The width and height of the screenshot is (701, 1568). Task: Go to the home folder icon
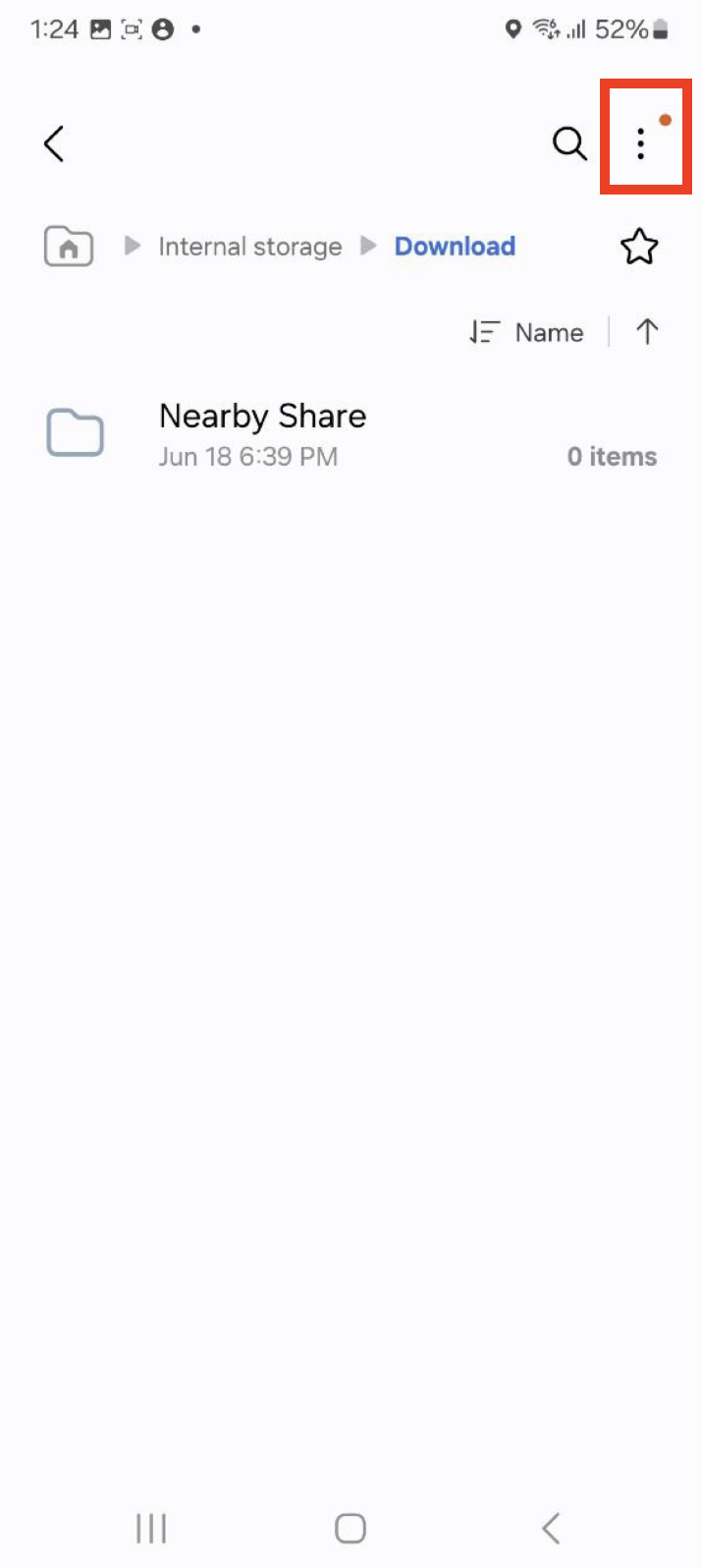[69, 247]
